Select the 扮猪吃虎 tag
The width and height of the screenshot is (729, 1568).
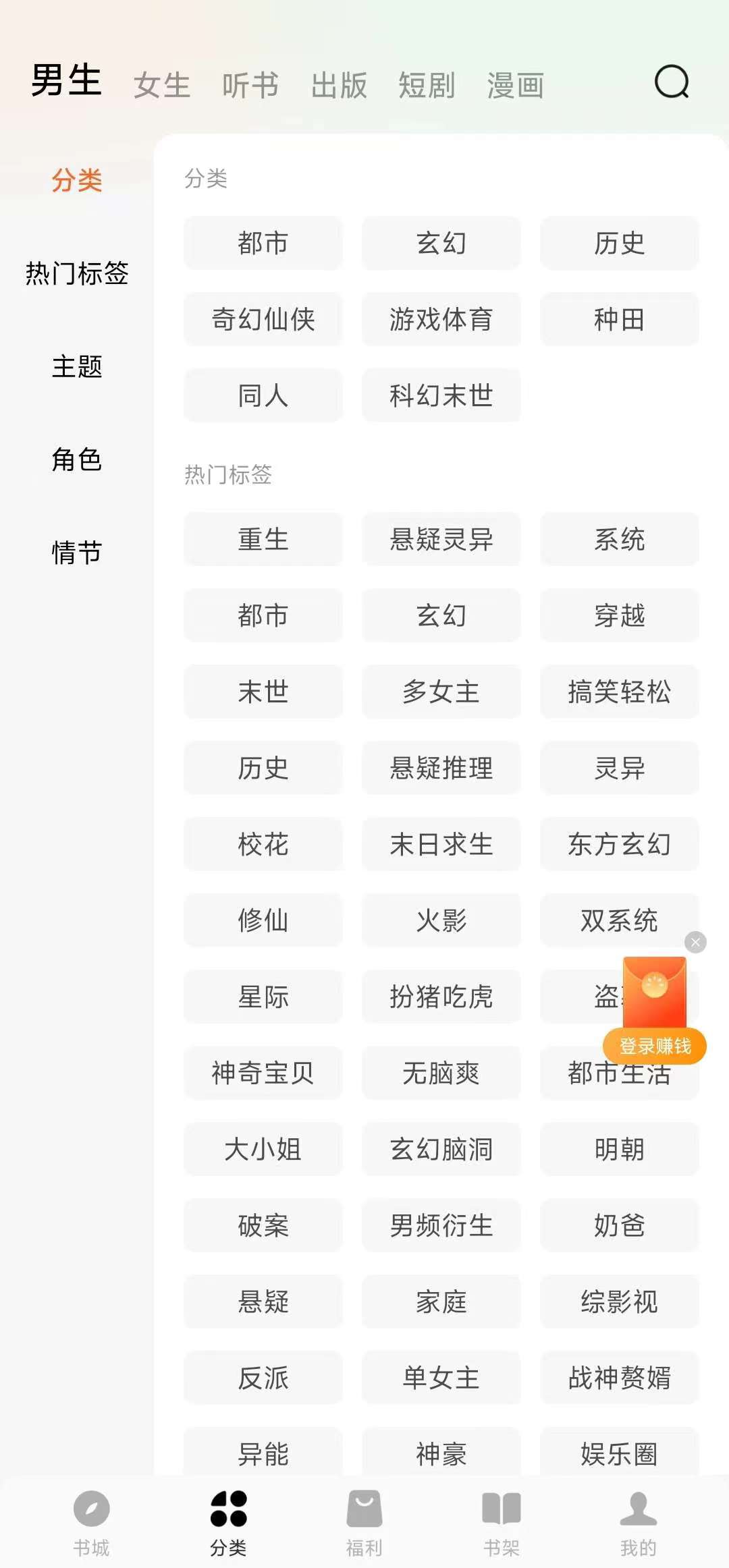(441, 997)
